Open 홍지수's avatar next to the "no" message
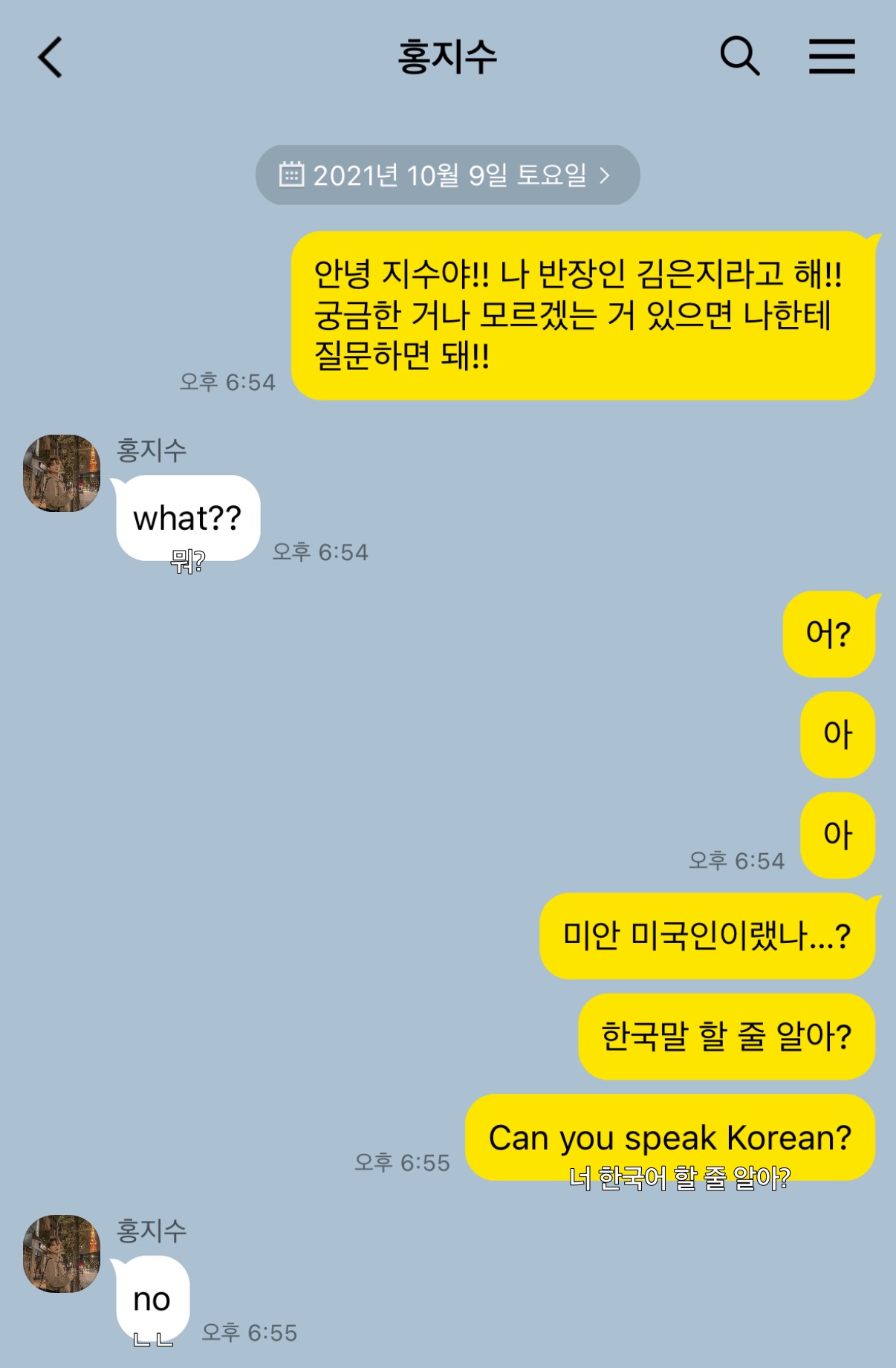This screenshot has height=1368, width=896. point(62,1254)
